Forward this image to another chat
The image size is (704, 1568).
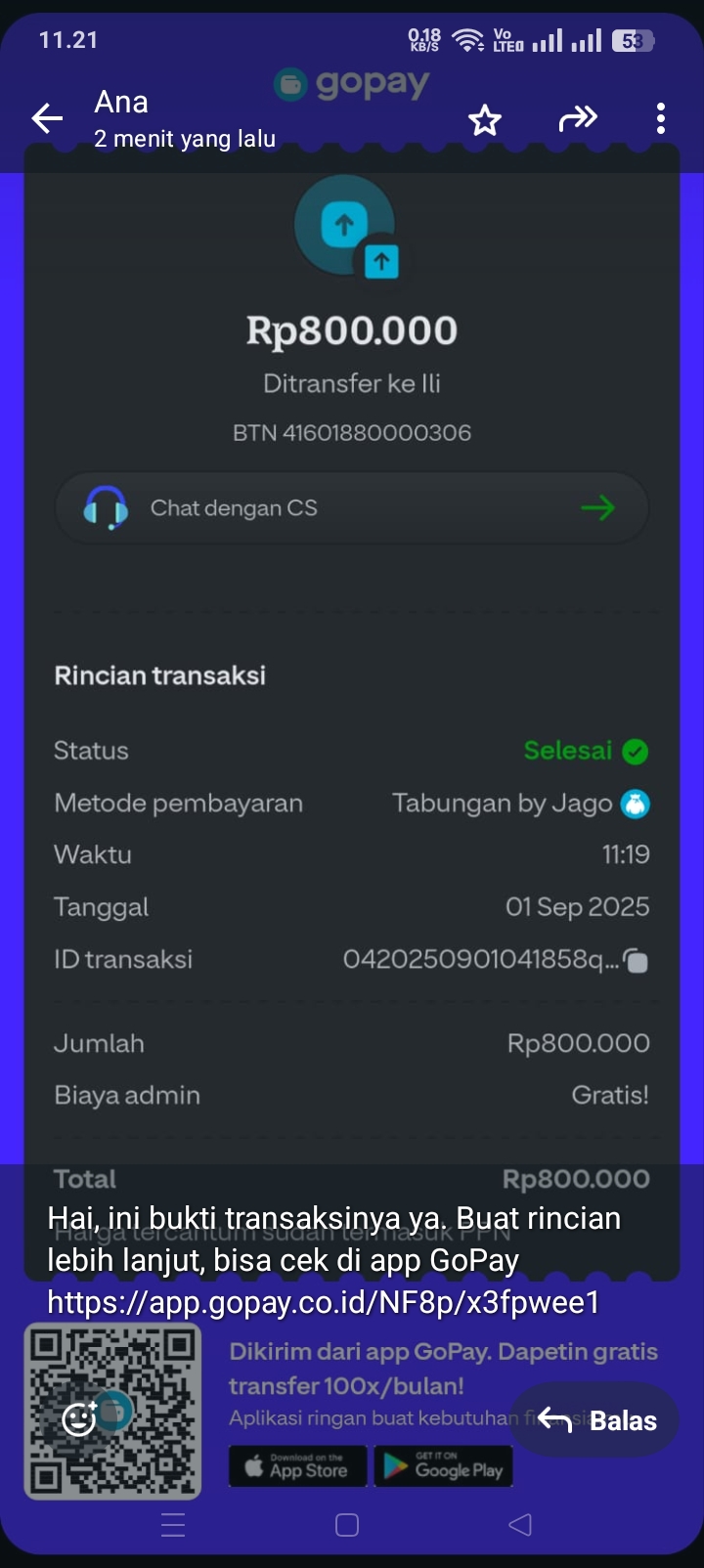[577, 119]
